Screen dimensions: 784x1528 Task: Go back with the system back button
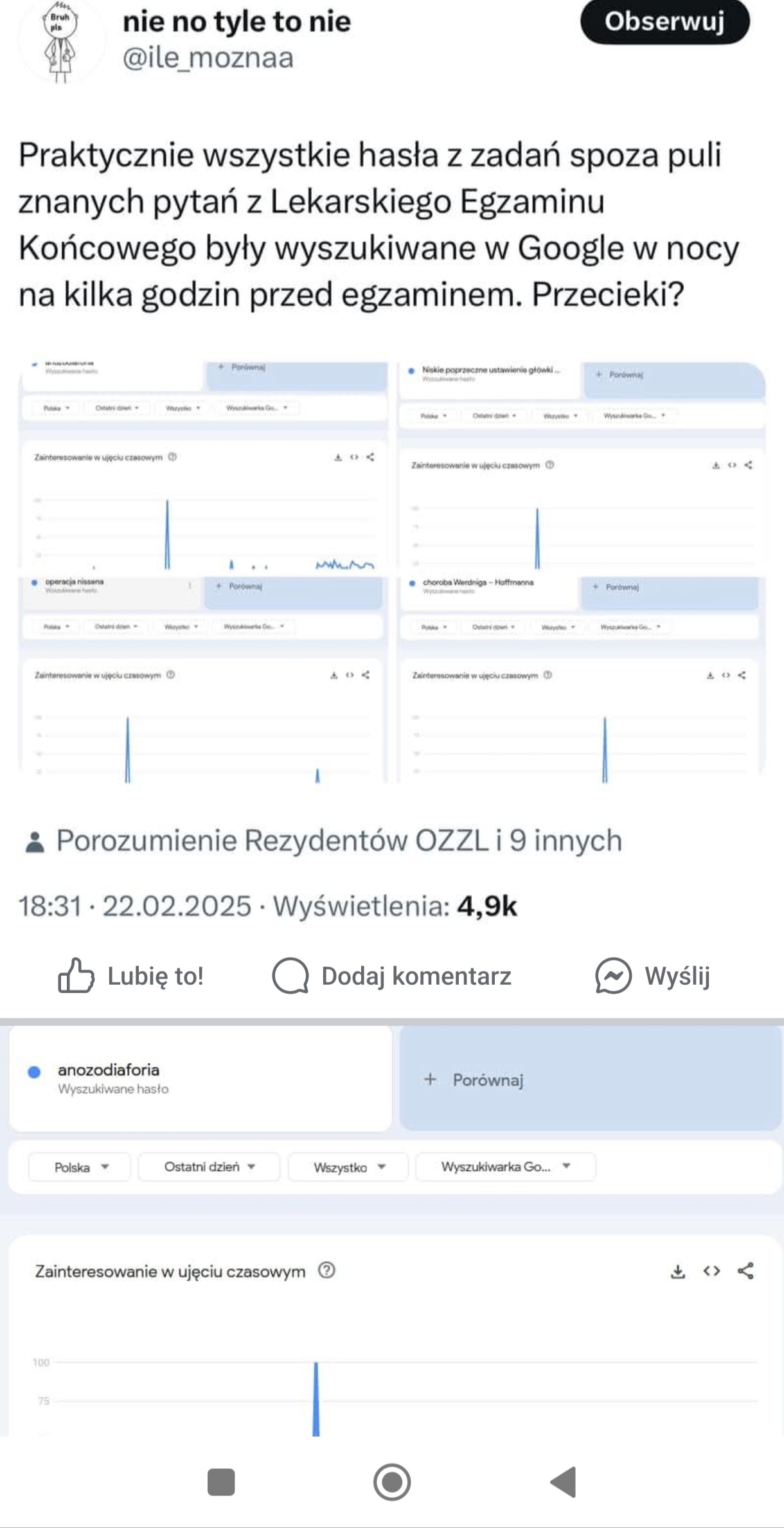click(x=563, y=1483)
